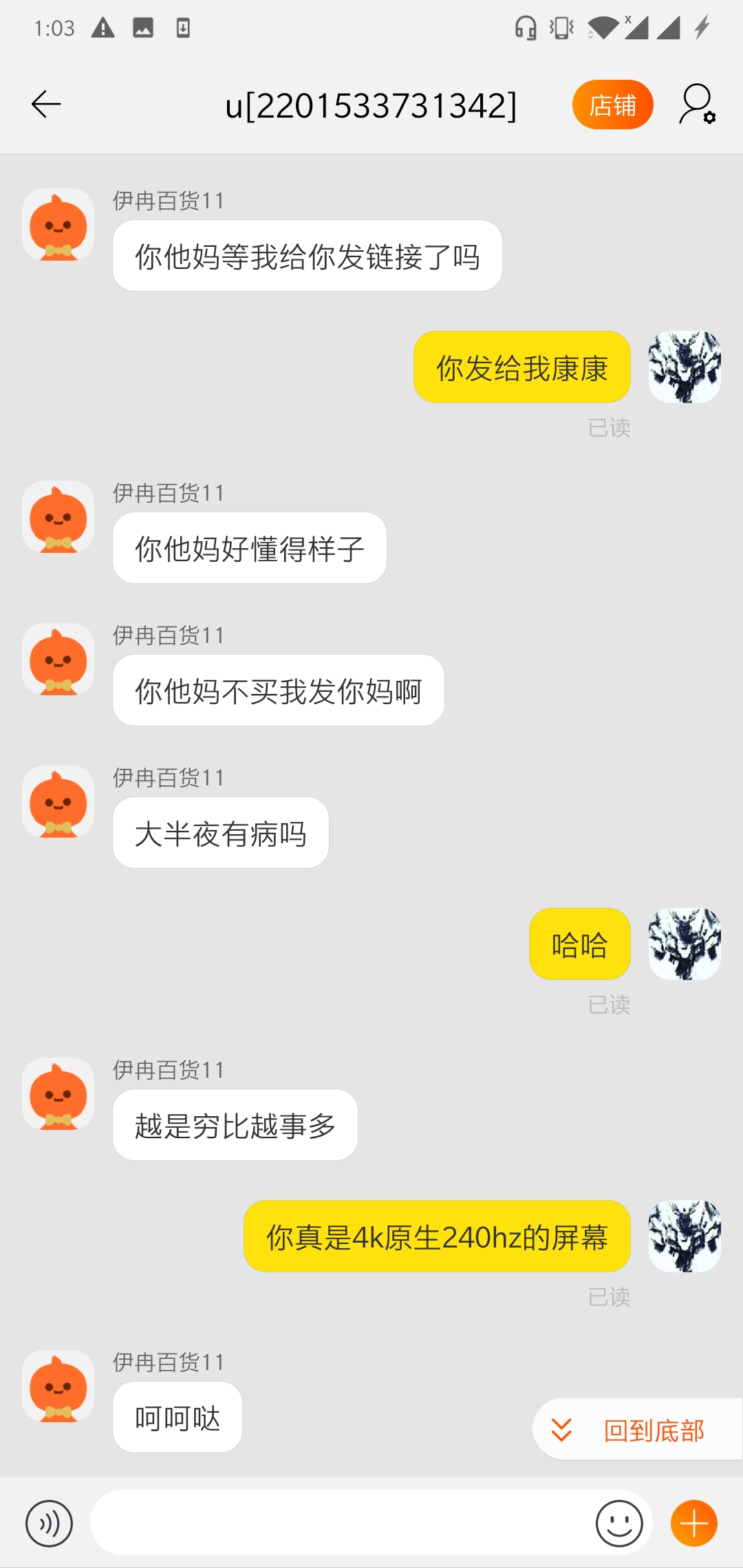Select the 呵呵哒 message bubble
This screenshot has height=1568, width=743.
click(176, 1417)
